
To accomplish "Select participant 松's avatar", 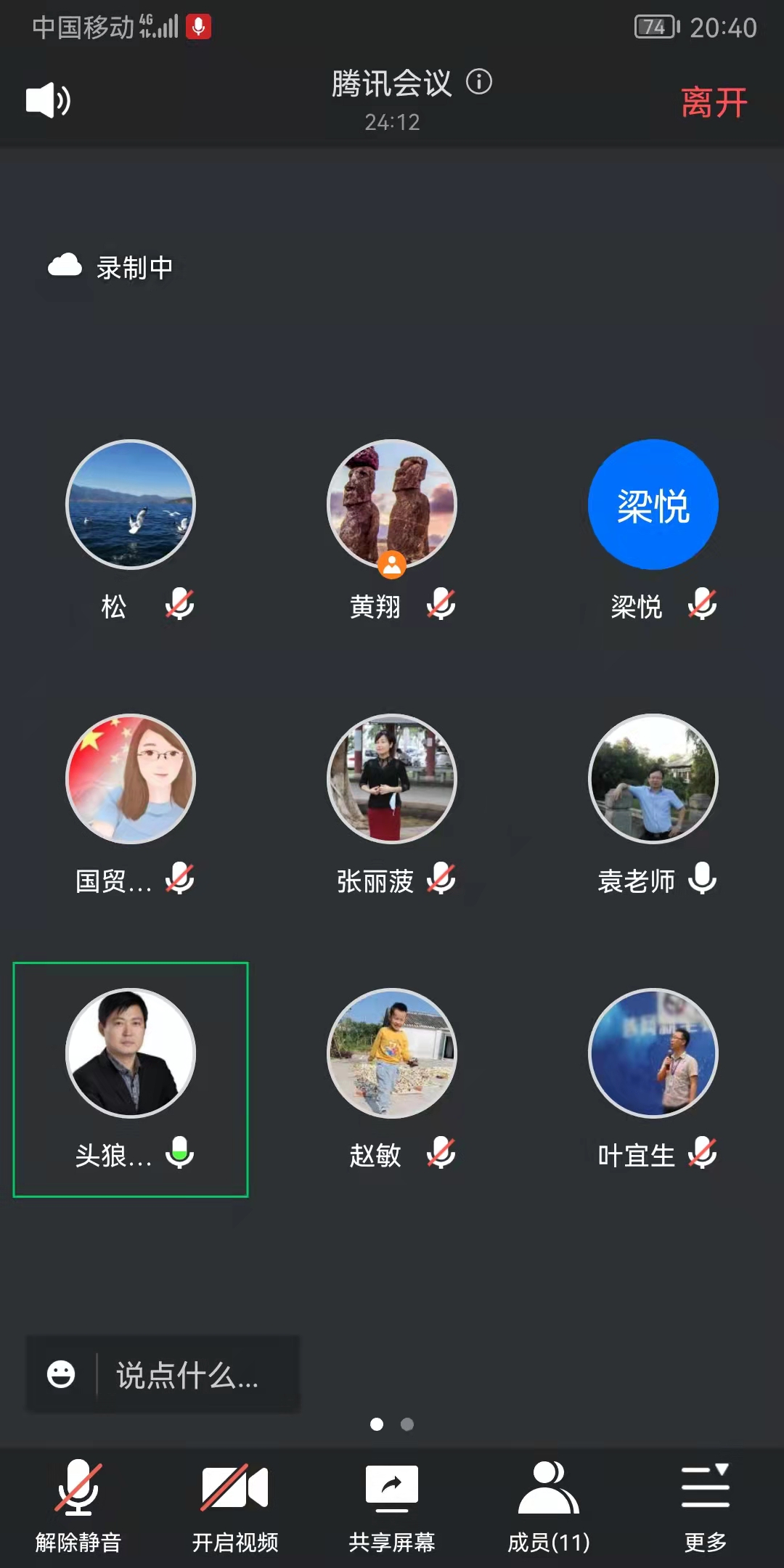I will [x=131, y=505].
